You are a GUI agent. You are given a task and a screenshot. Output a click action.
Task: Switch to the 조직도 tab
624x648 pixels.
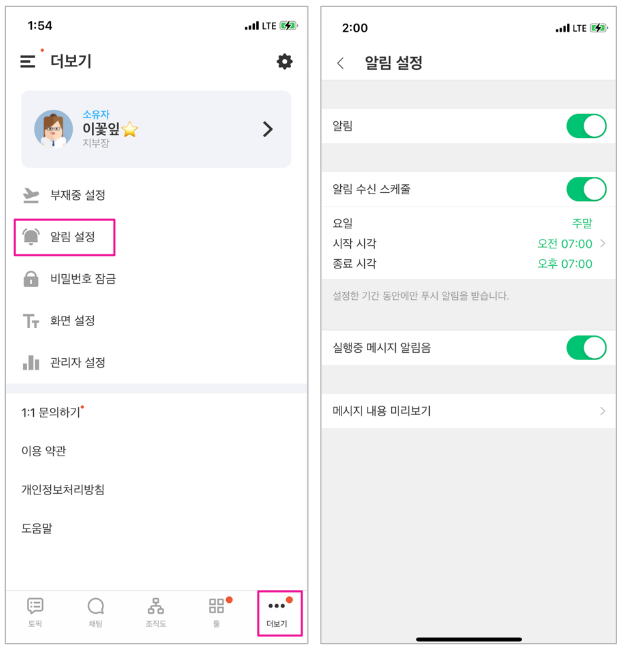[x=156, y=612]
